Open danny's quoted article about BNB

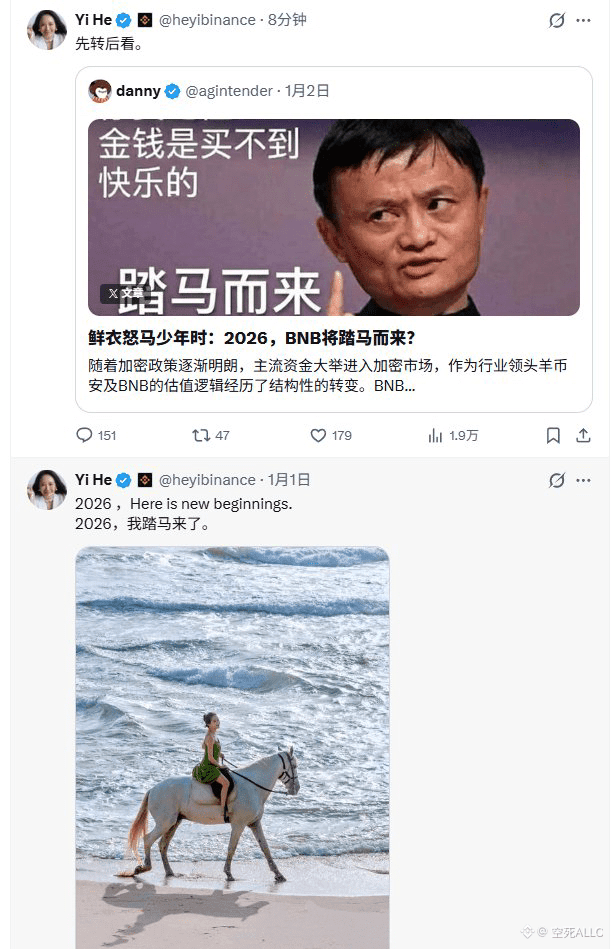click(334, 338)
